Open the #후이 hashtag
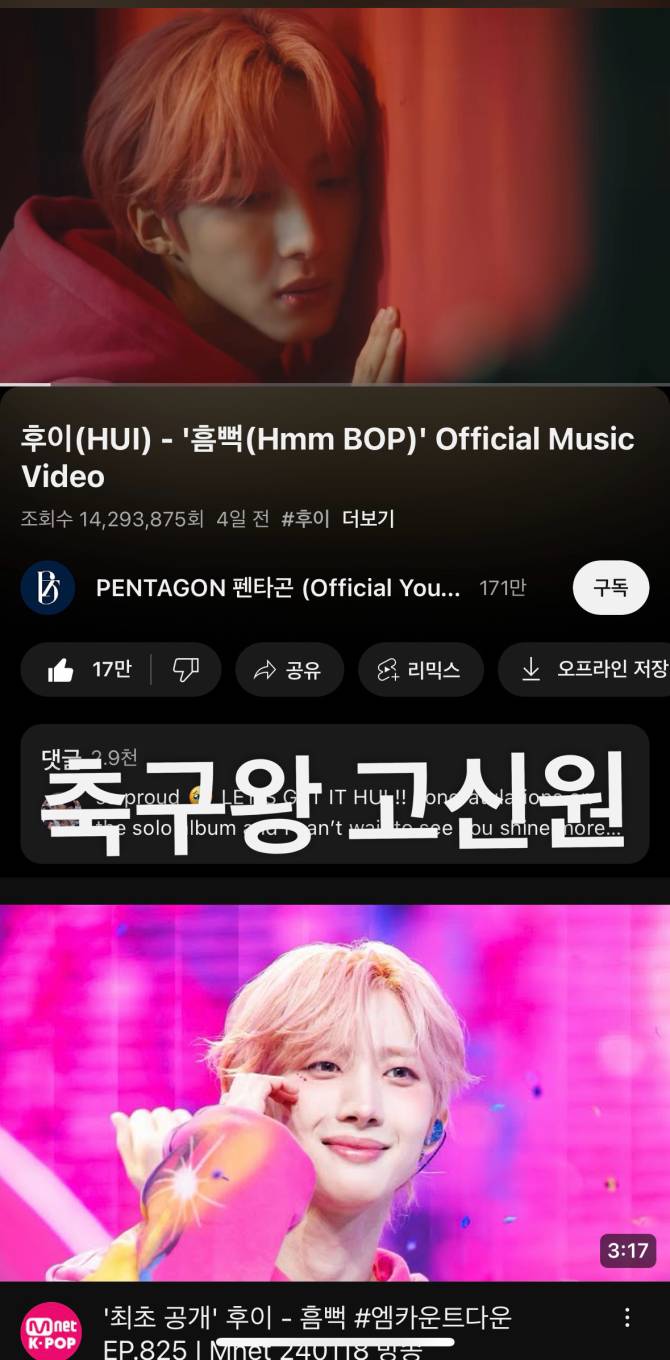Screen dimensions: 670x1360 [305, 519]
